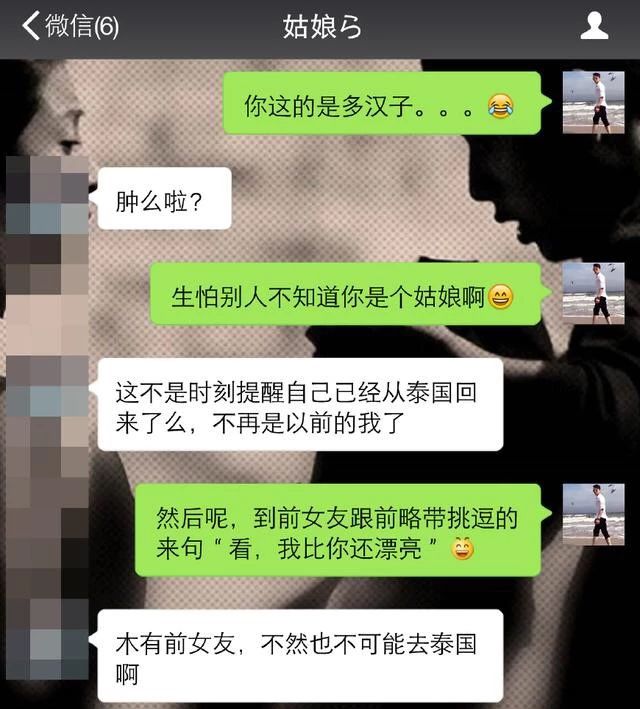This screenshot has width=640, height=709.
Task: Open sender's avatar beside "你这的是多汉子" message
Action: coord(593,102)
